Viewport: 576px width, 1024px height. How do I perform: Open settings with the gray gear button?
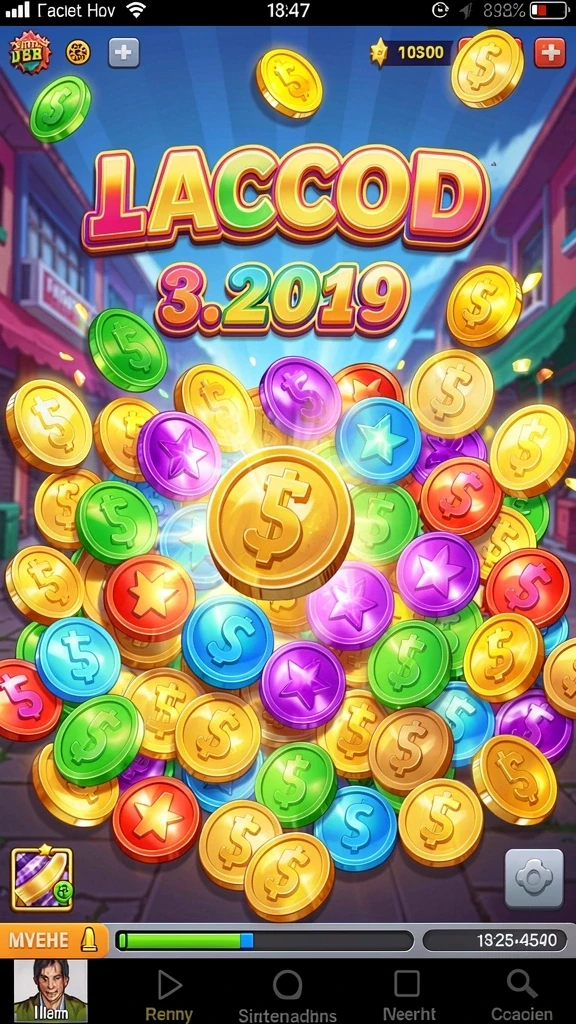pyautogui.click(x=534, y=878)
